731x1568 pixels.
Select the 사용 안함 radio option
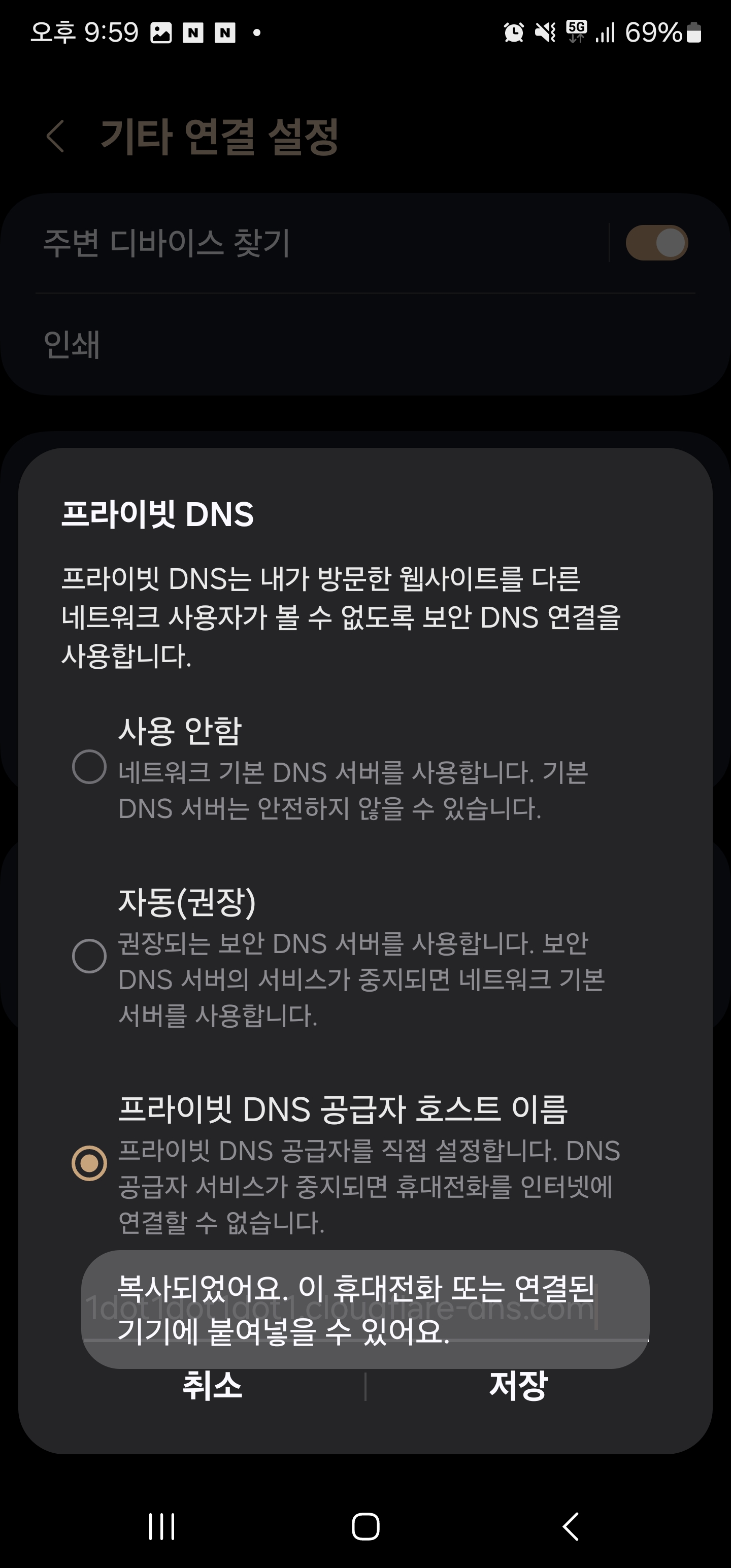coord(89,766)
